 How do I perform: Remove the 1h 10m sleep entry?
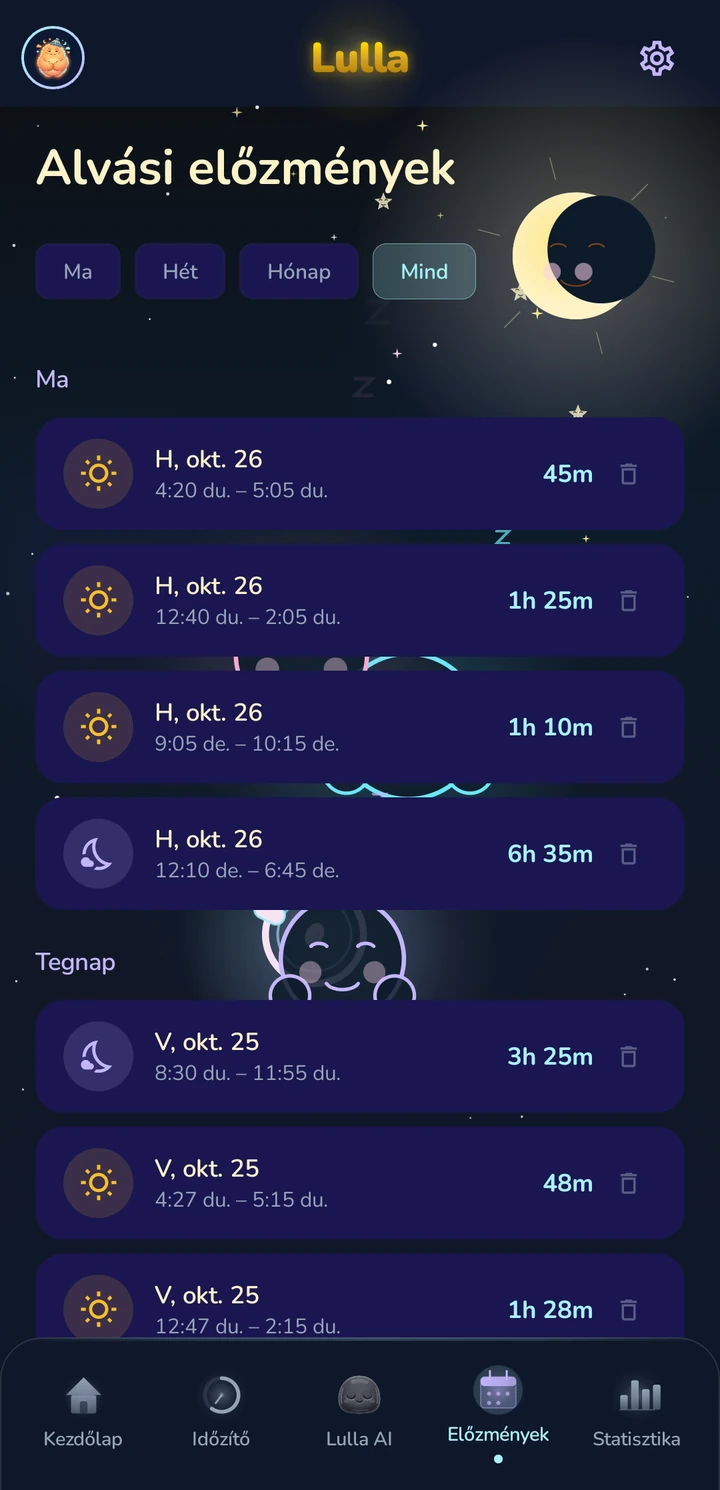(x=628, y=727)
